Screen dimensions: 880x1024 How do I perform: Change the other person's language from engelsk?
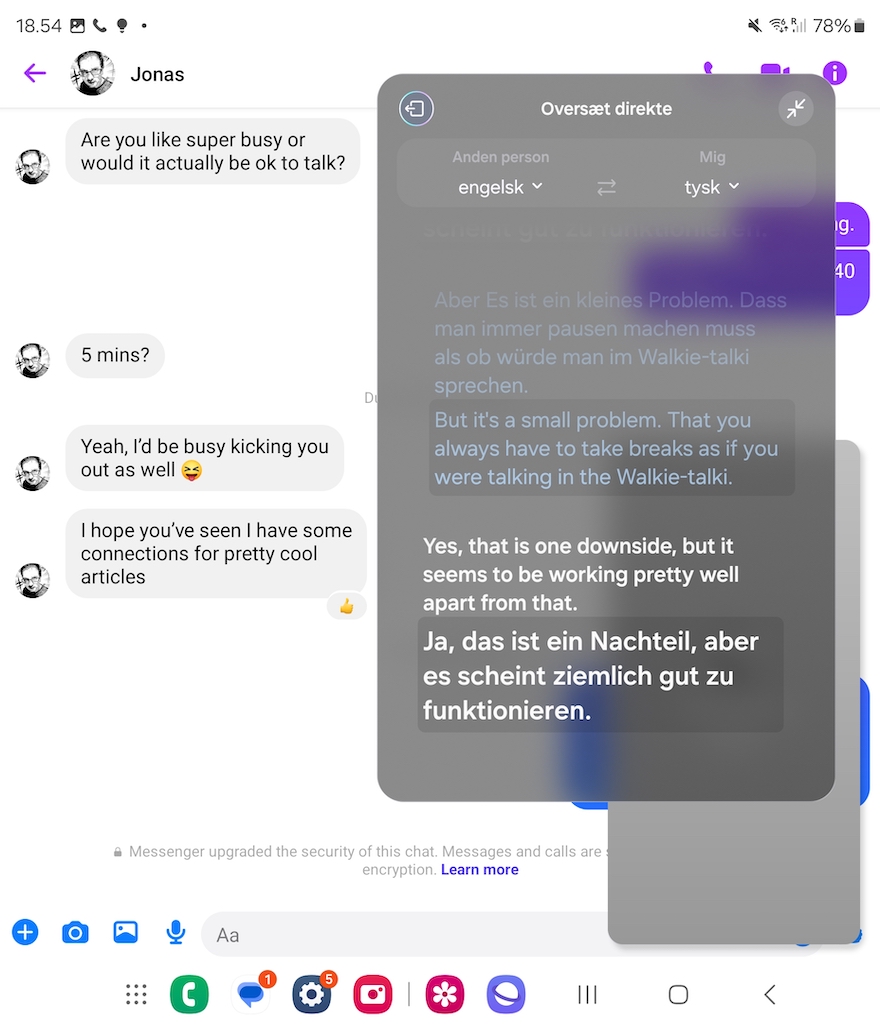pyautogui.click(x=500, y=187)
